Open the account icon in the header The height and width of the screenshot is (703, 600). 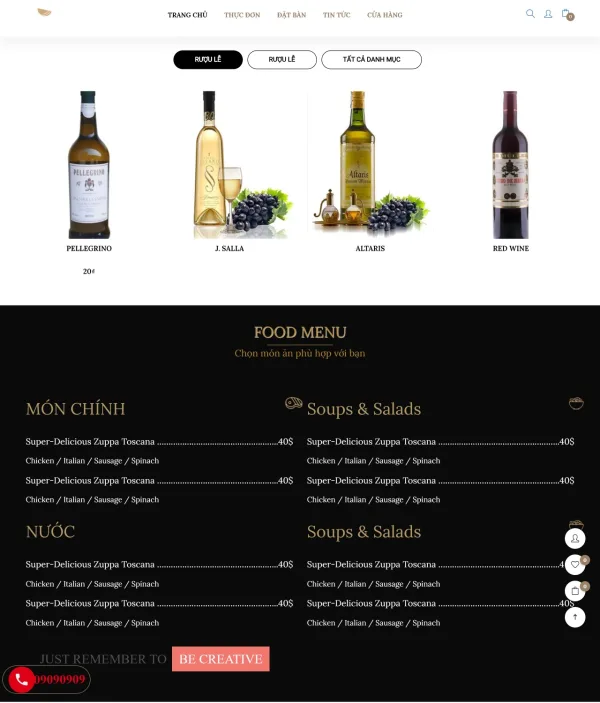pos(548,14)
